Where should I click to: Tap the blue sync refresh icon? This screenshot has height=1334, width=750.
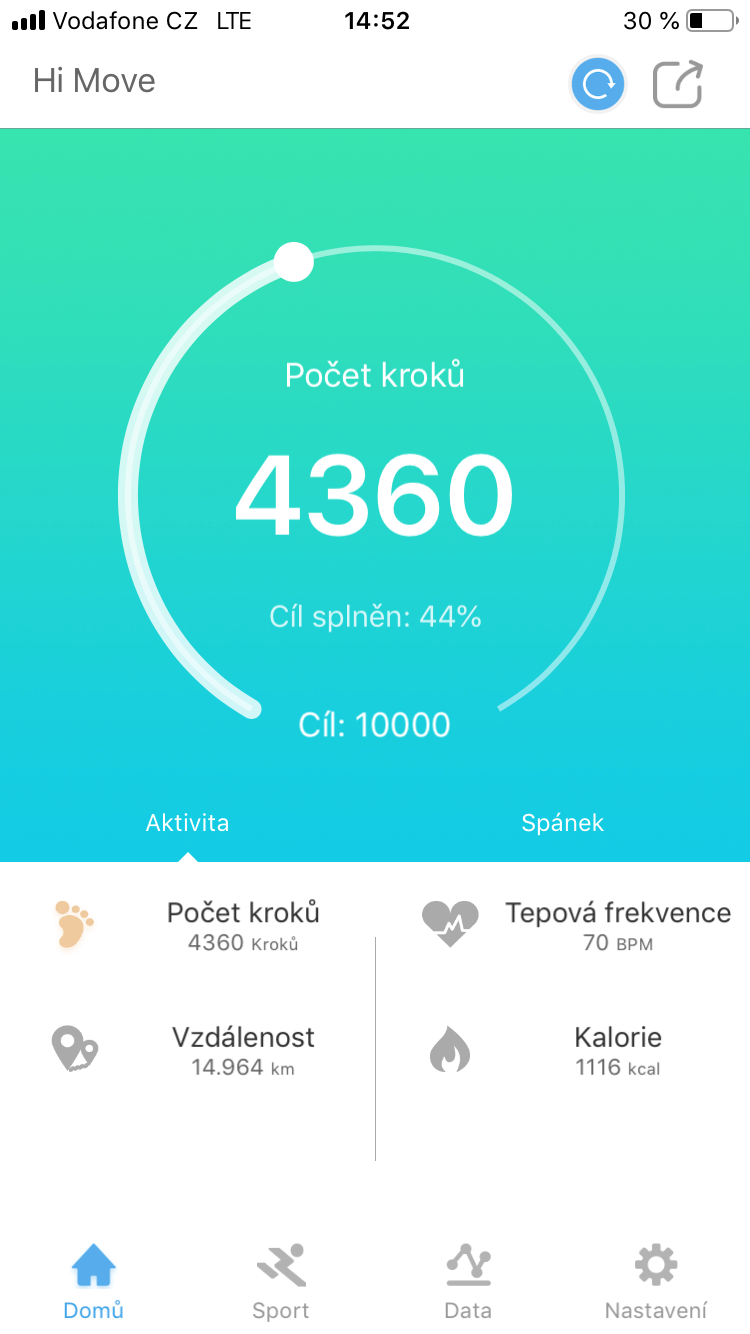[597, 84]
